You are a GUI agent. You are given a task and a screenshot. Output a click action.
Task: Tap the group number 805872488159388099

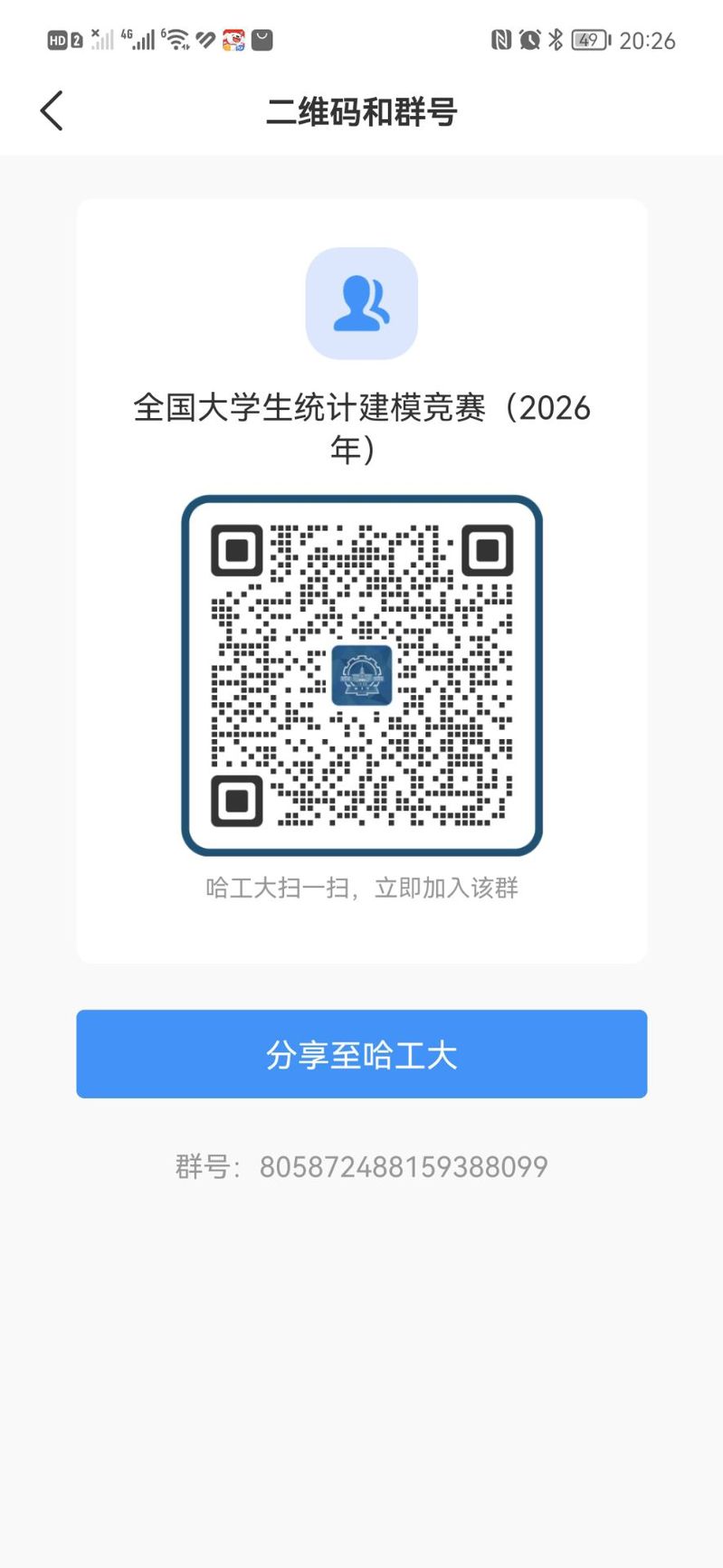402,1166
